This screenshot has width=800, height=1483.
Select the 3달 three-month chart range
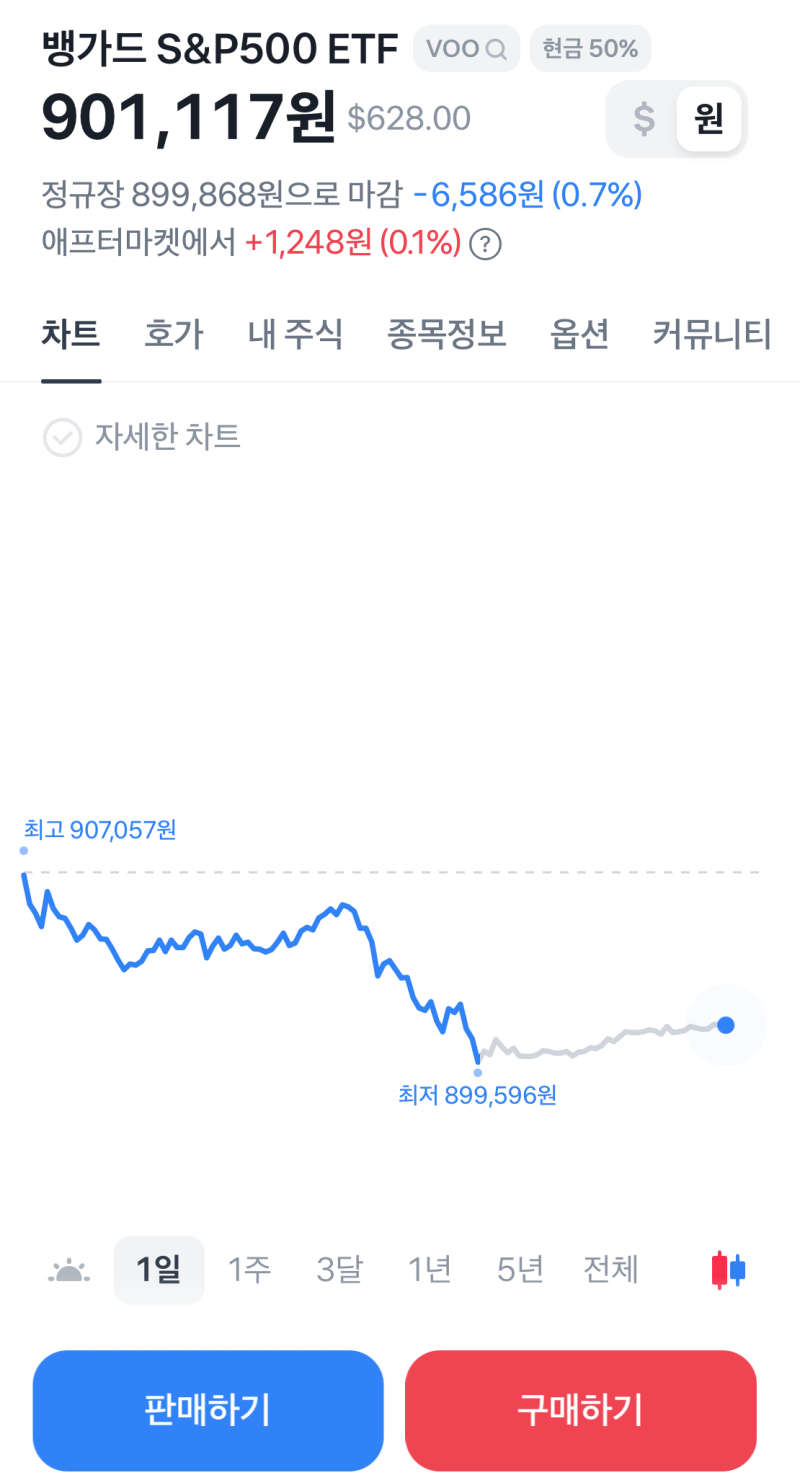339,1268
